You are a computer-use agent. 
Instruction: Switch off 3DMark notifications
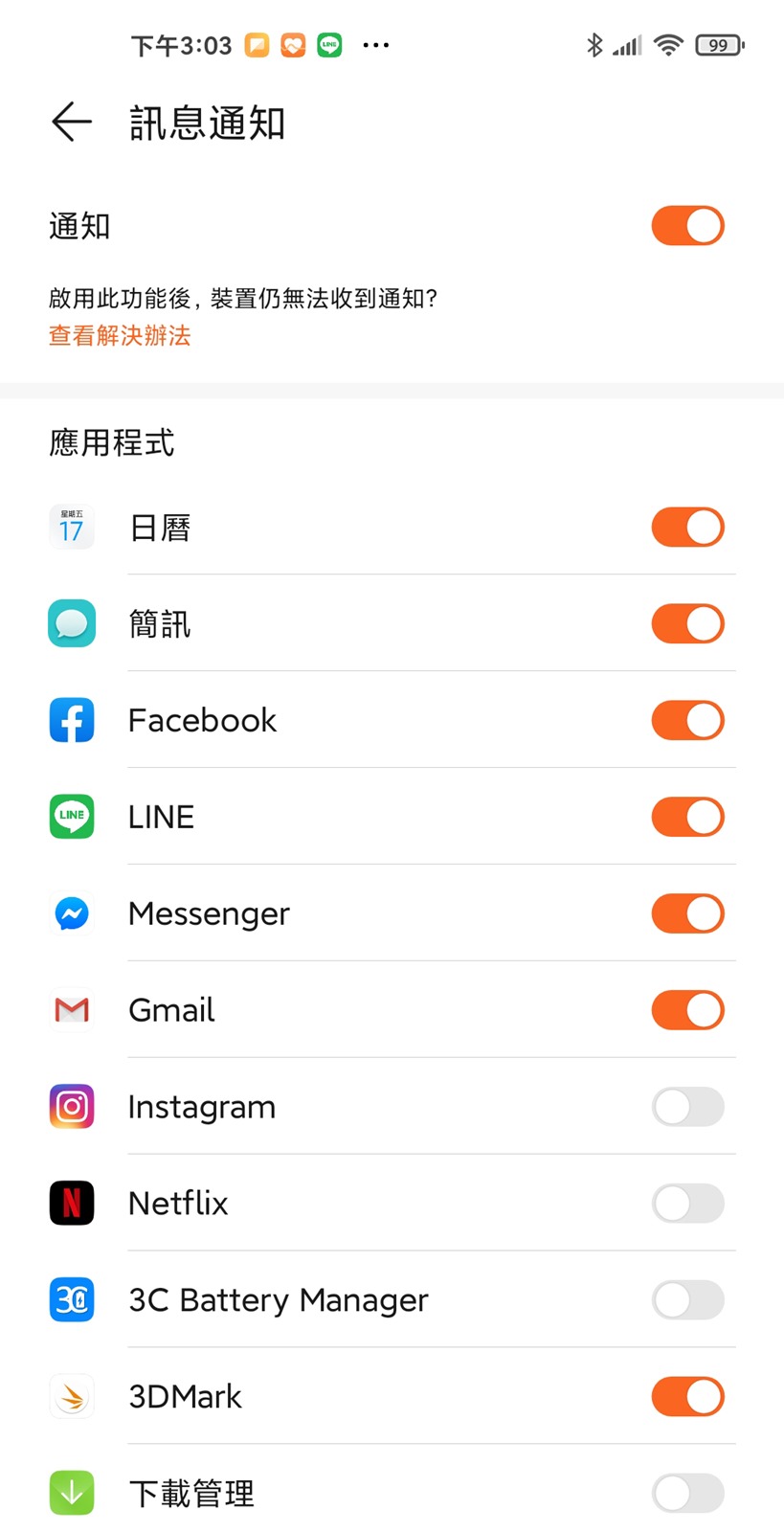click(x=687, y=1397)
